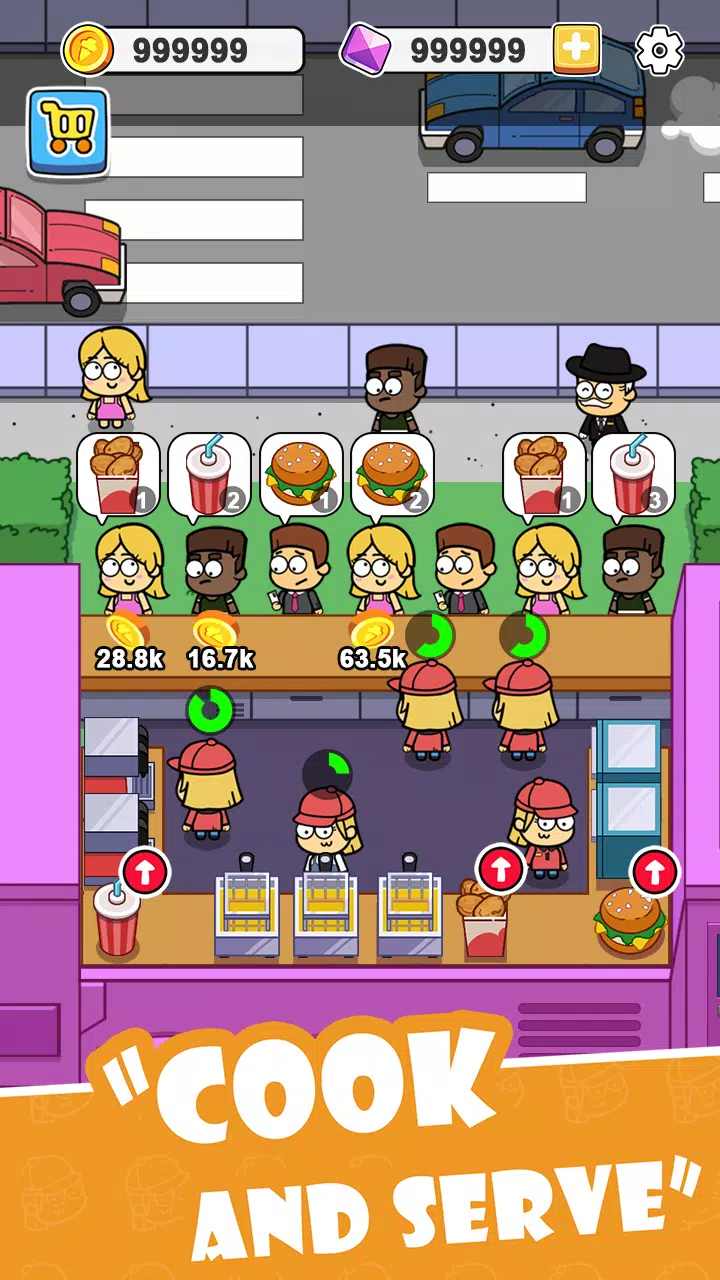Screen dimensions: 720x1280
Task: Upgrade the fried chicken station
Action: point(501,869)
